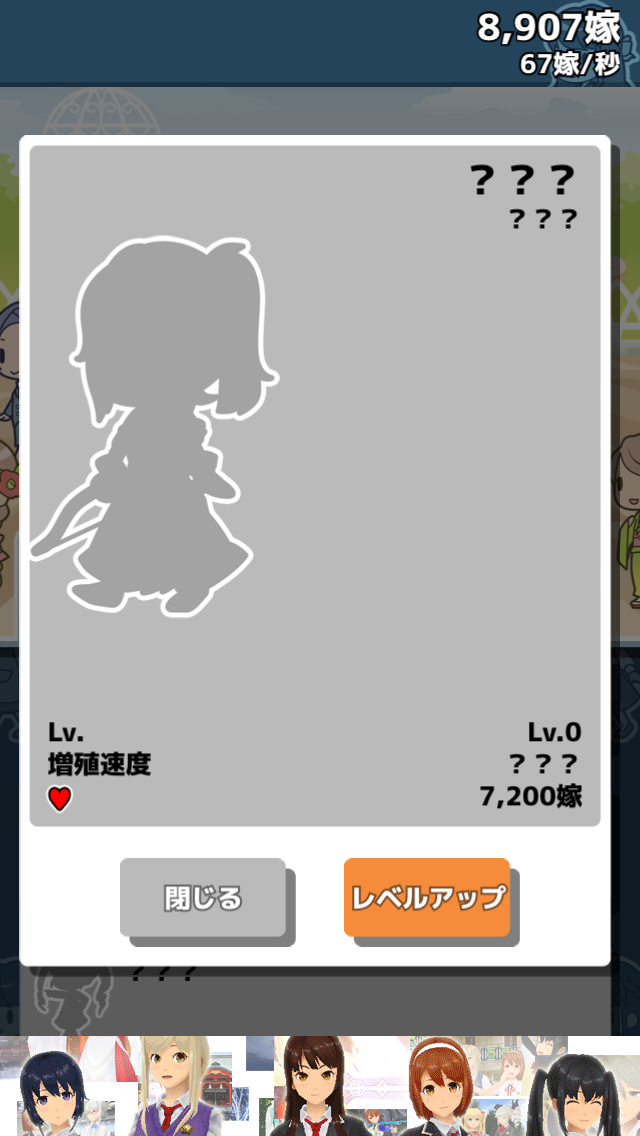Viewport: 640px width, 1136px height.
Task: Open the anime girls ad banner
Action: 320,1086
